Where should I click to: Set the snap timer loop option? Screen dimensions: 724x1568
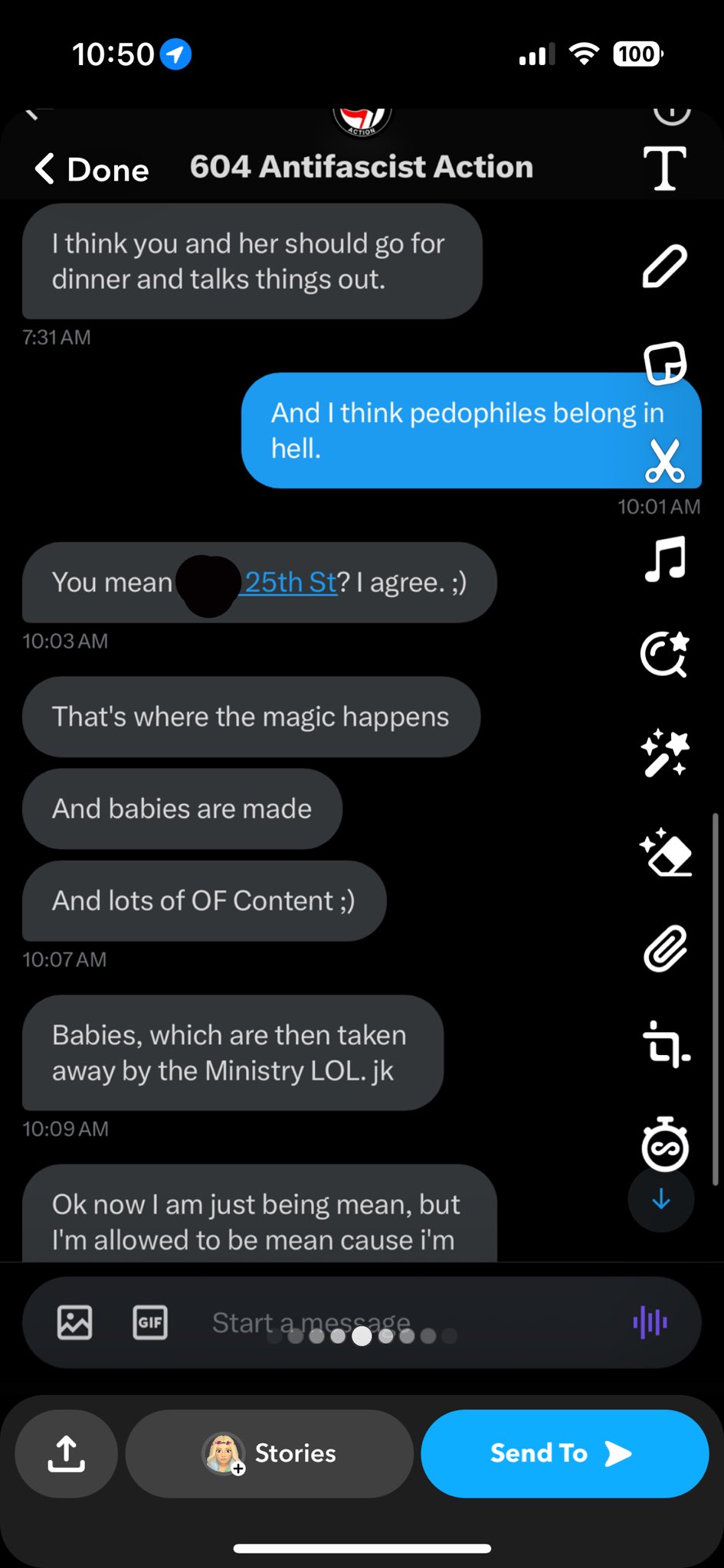664,1144
